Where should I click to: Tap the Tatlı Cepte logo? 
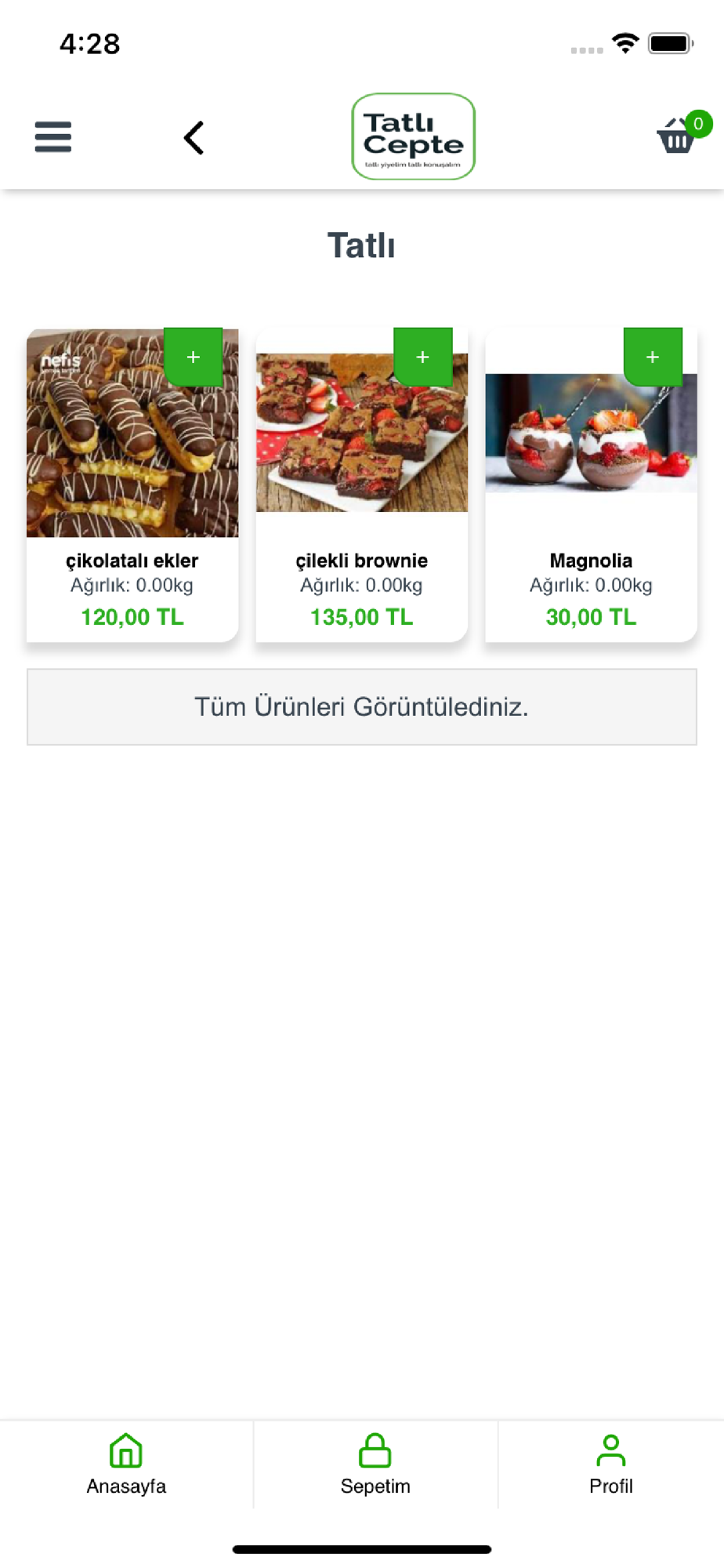pos(413,136)
